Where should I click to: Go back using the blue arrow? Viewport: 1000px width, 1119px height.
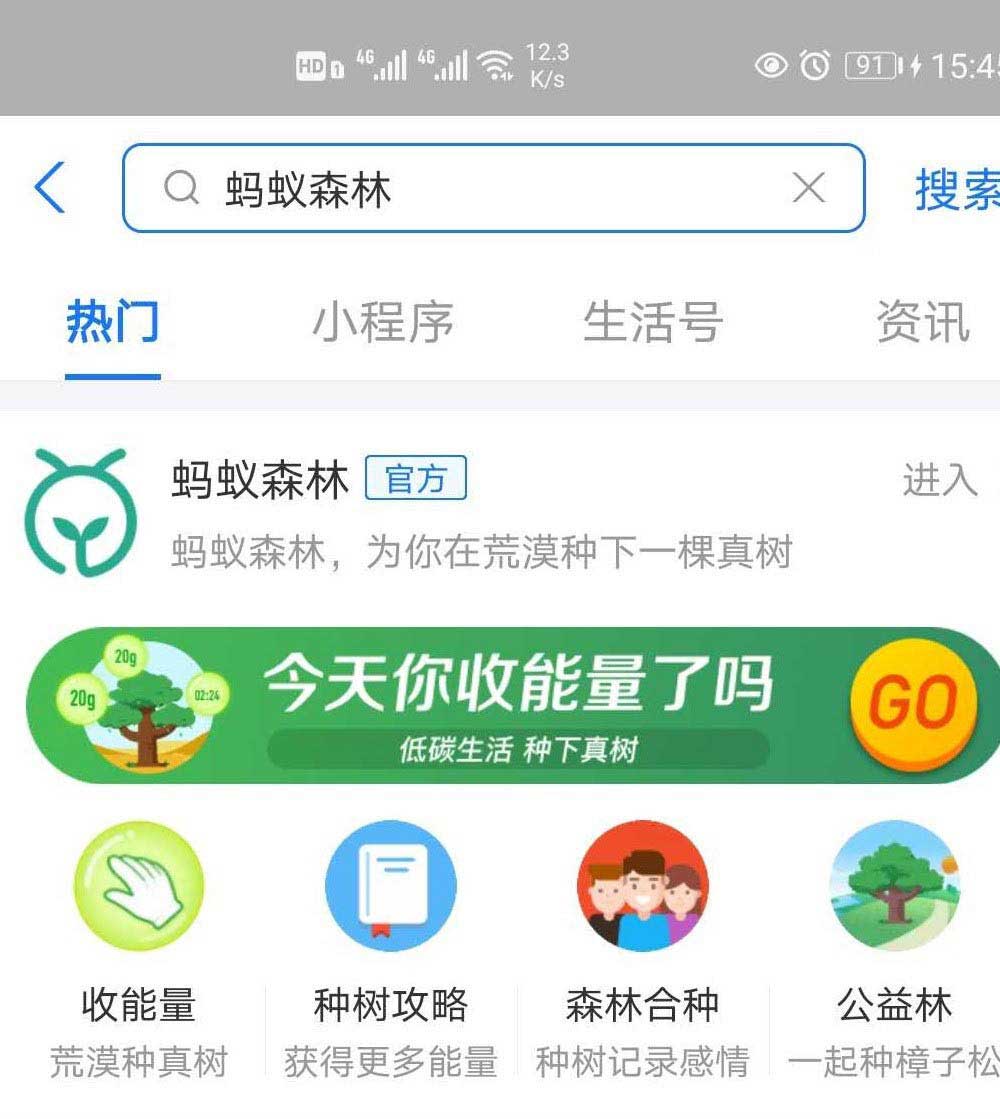[50, 188]
